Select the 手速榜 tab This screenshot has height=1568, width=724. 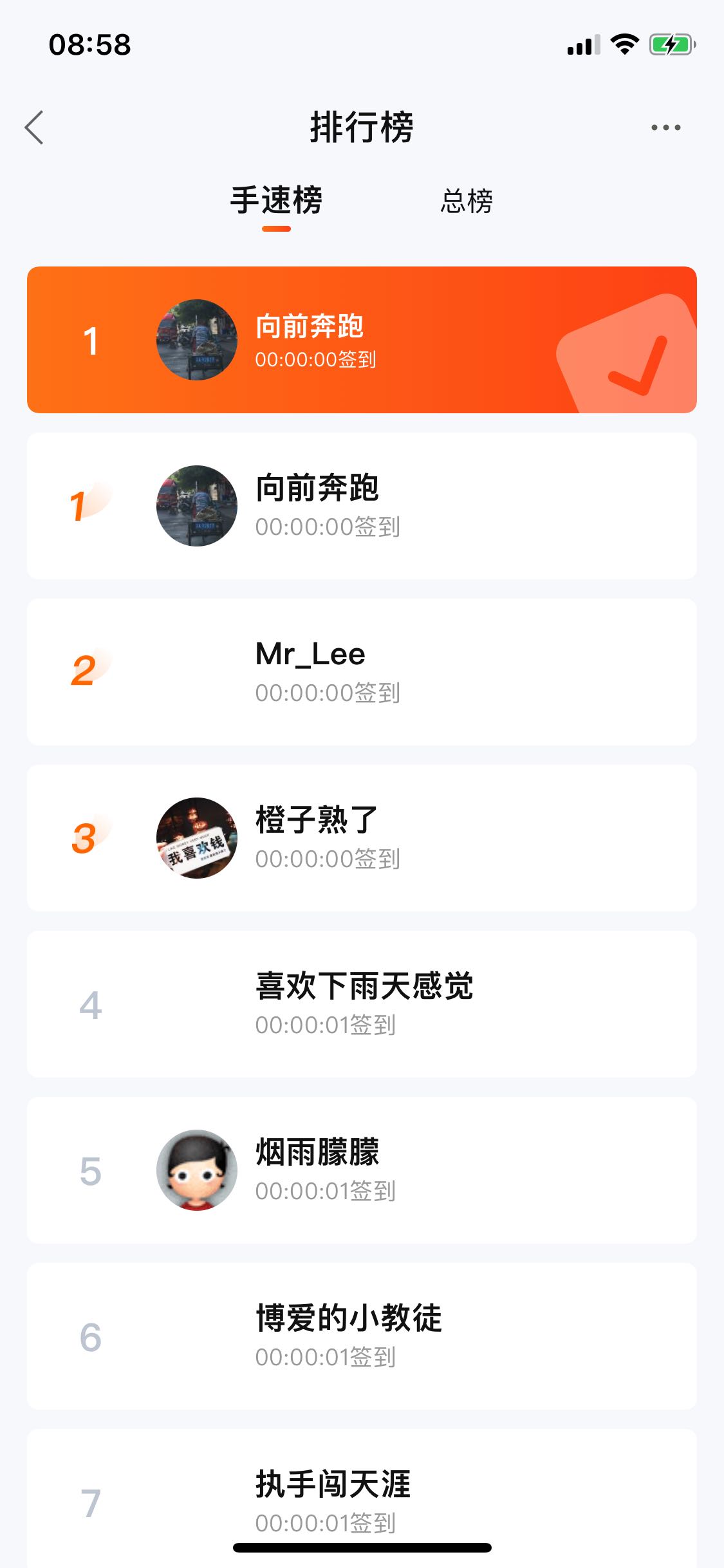277,200
